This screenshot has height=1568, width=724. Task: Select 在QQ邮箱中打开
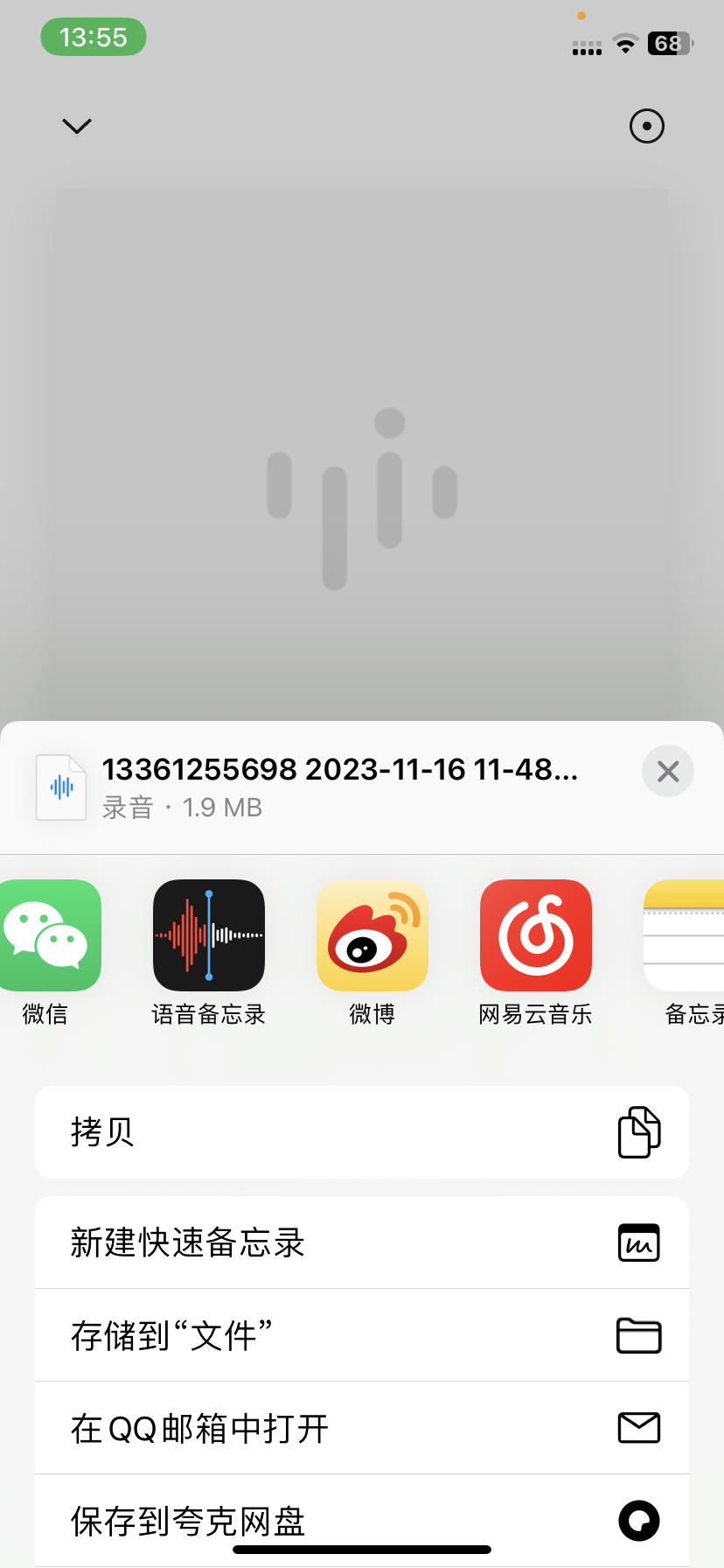[362, 1428]
